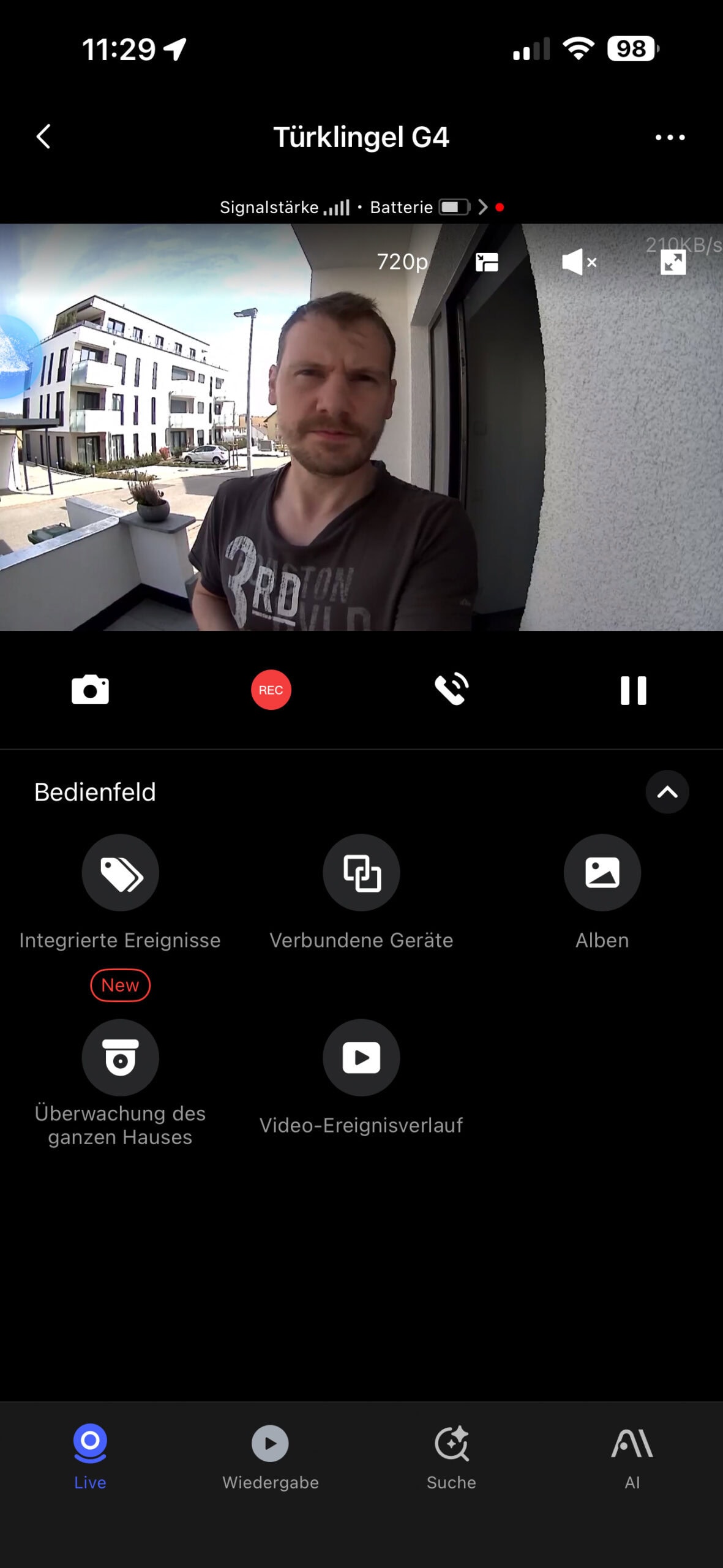Unmute the live stream audio
This screenshot has width=723, height=1568.
[x=579, y=262]
